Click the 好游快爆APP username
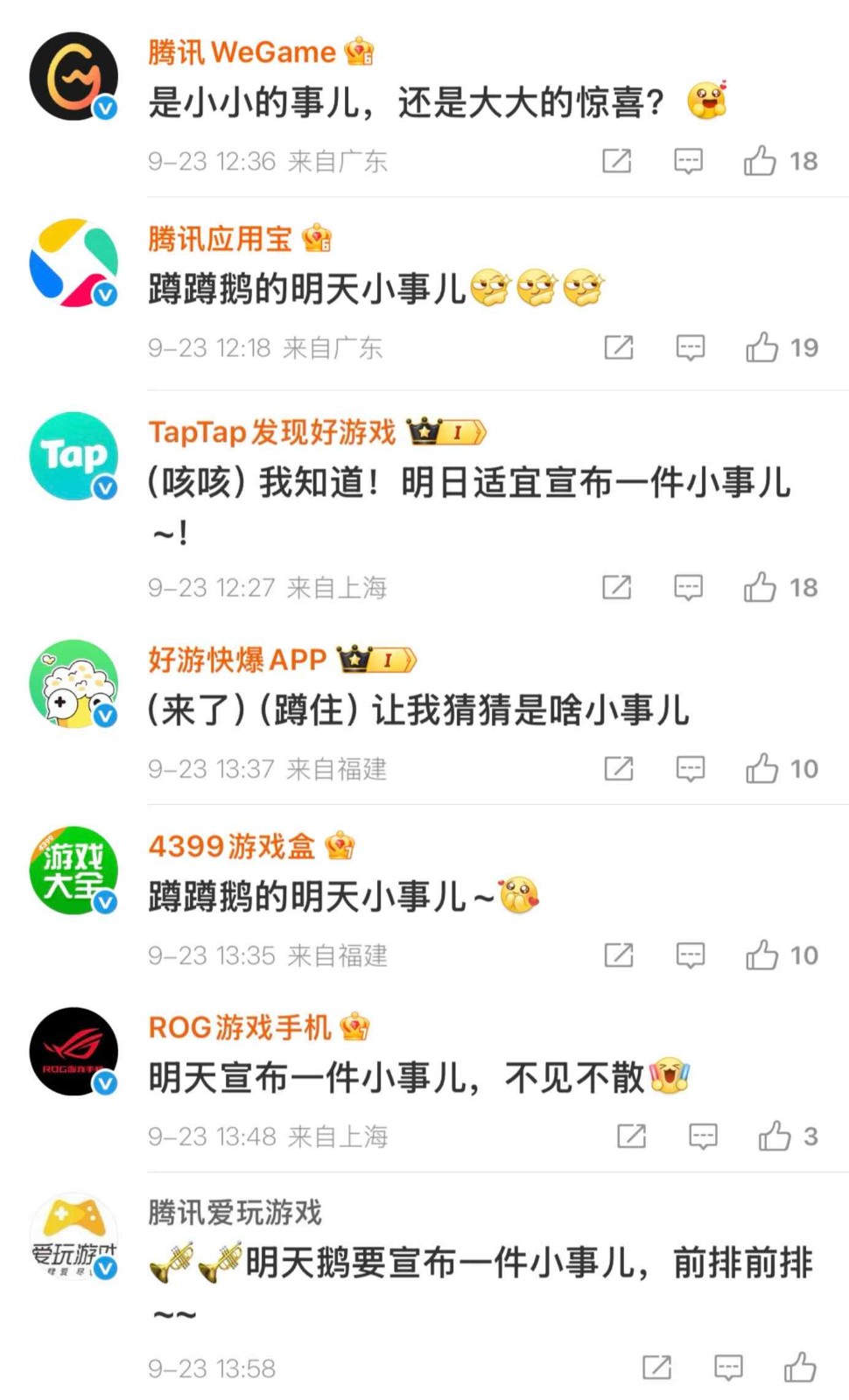This screenshot has height=1400, width=849. [x=235, y=659]
